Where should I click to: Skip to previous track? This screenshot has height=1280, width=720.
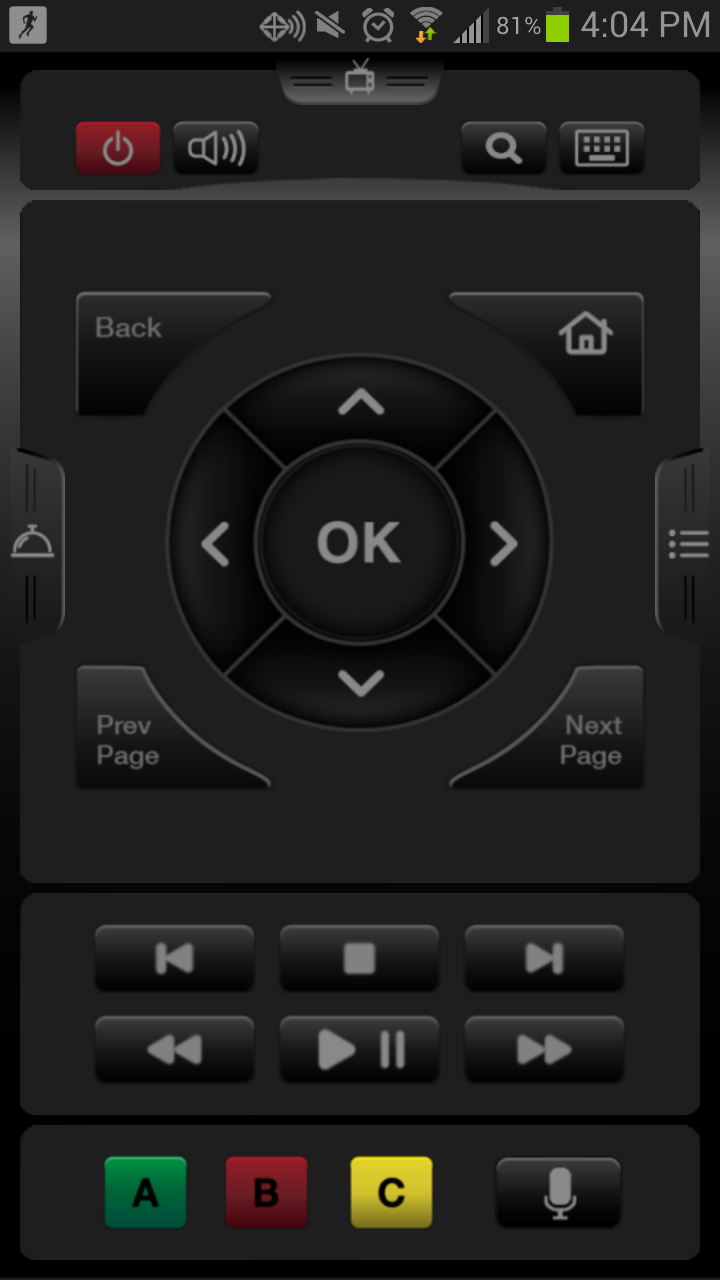tap(174, 958)
